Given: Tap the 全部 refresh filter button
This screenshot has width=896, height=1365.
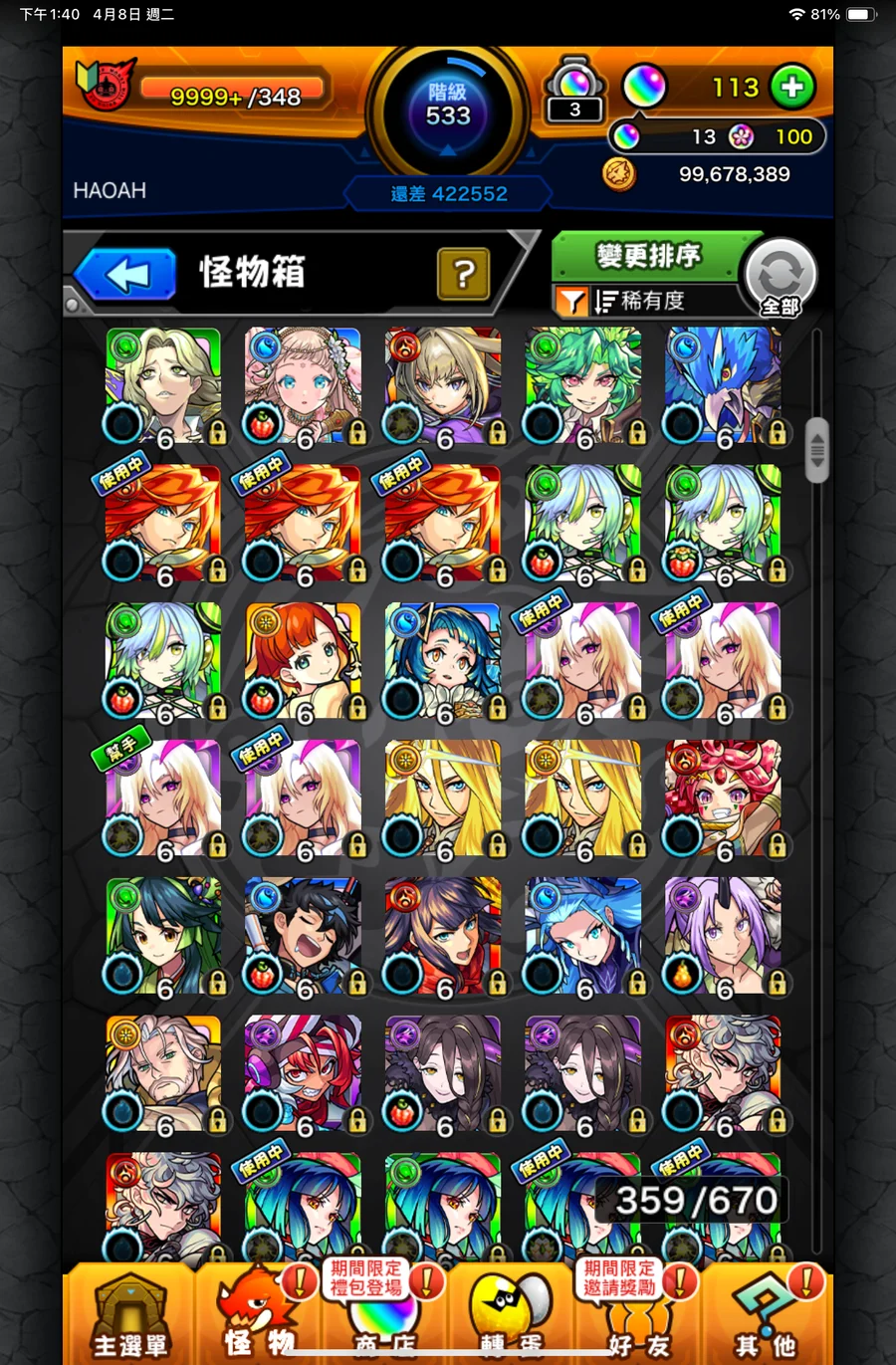Looking at the screenshot, I should (x=780, y=278).
